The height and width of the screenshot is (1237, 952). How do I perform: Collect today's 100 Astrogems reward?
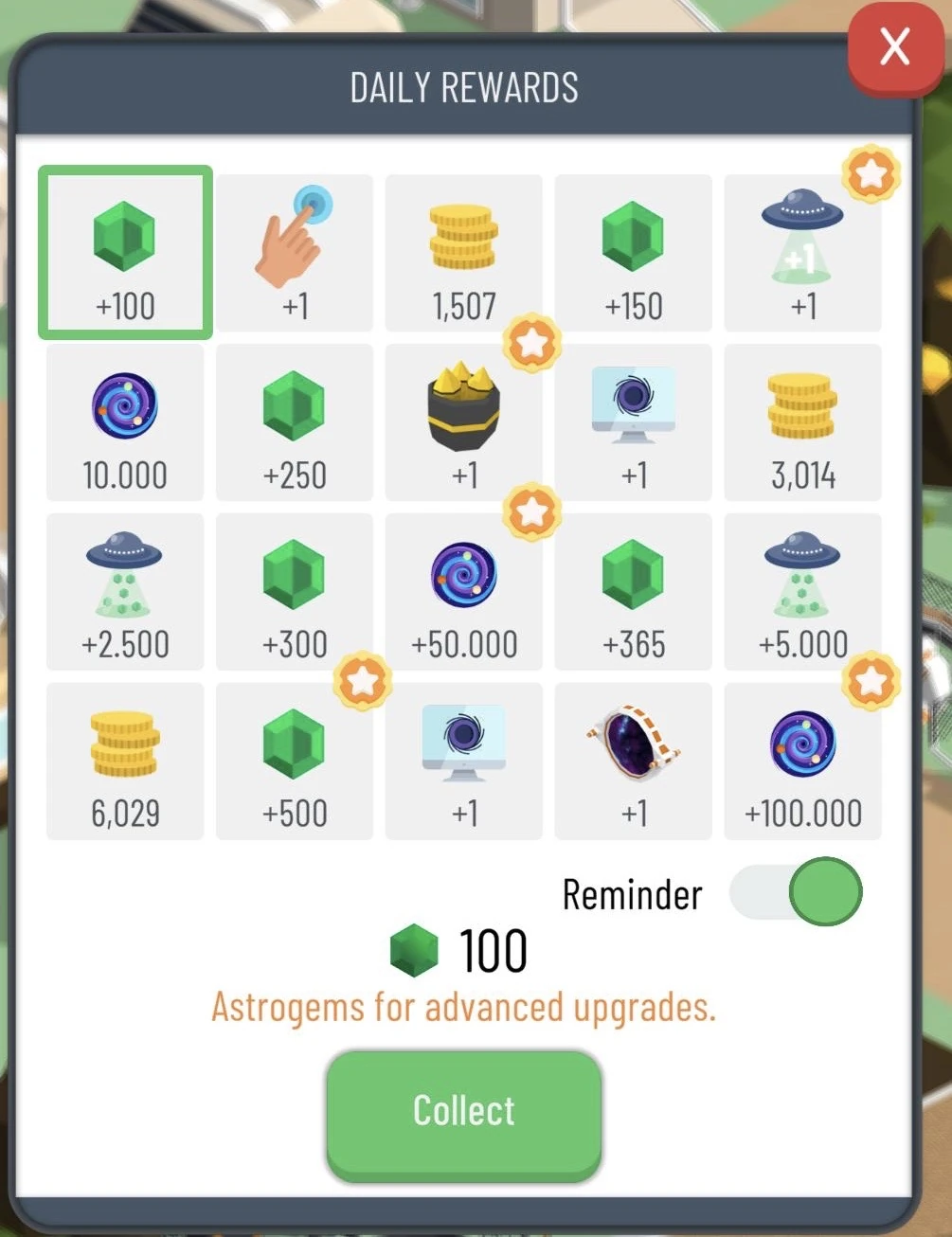coord(464,1112)
